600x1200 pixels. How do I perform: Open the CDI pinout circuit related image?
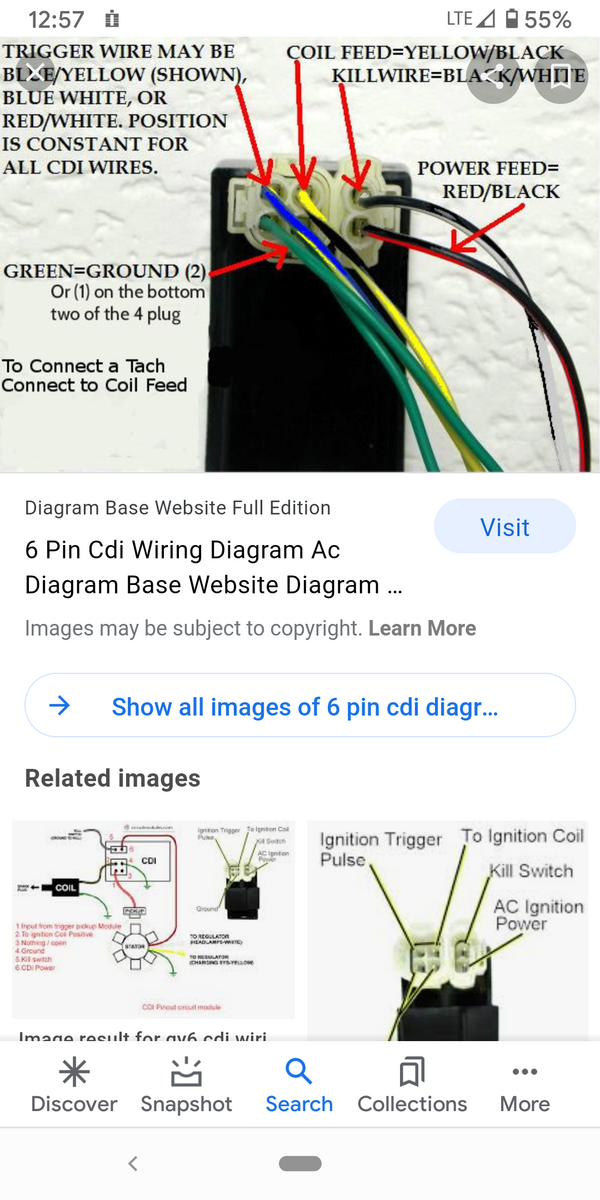[x=153, y=920]
